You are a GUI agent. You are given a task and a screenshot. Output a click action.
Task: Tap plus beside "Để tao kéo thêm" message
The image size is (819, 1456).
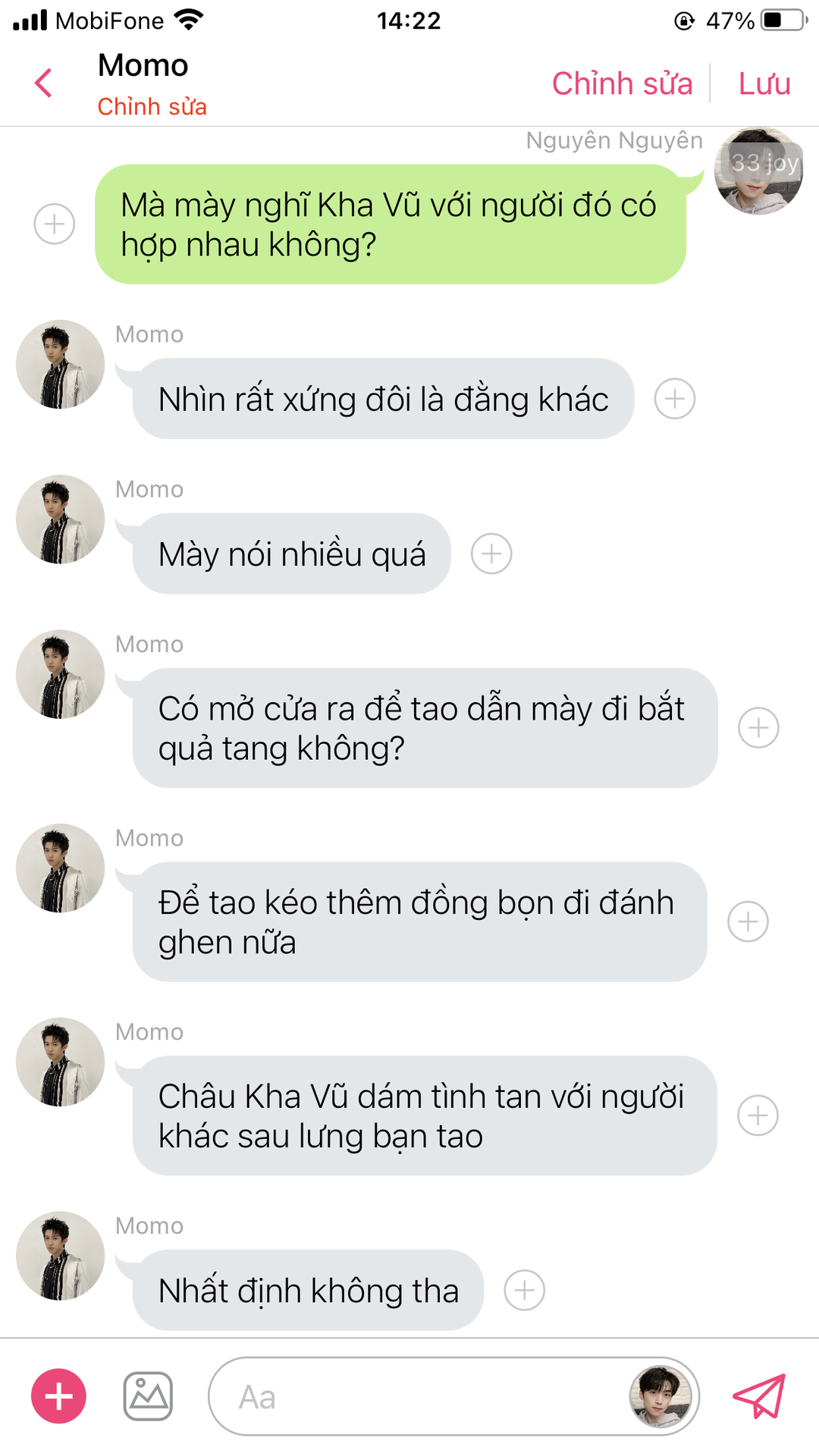(x=748, y=922)
